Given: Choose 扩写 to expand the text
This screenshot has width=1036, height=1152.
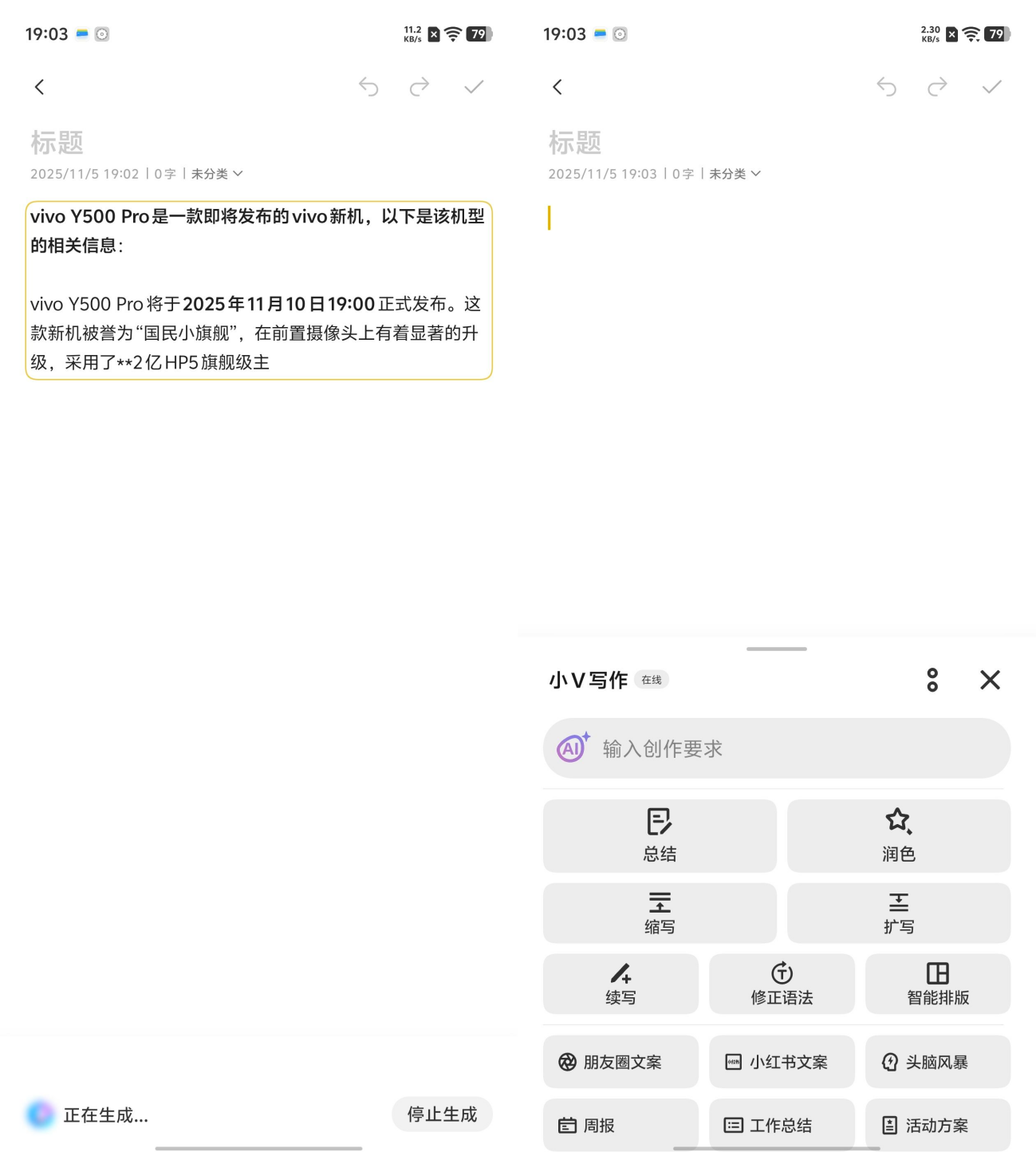Looking at the screenshot, I should tap(898, 913).
